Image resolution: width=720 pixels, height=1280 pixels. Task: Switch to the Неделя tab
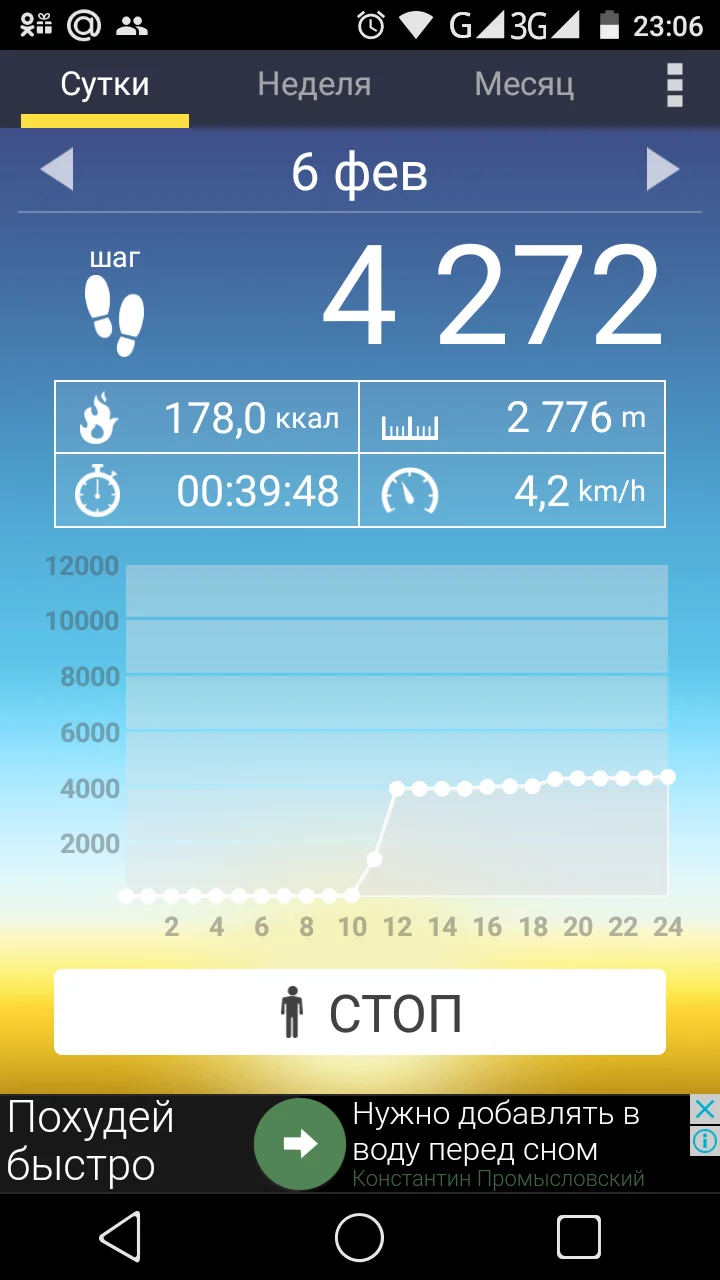coord(314,85)
